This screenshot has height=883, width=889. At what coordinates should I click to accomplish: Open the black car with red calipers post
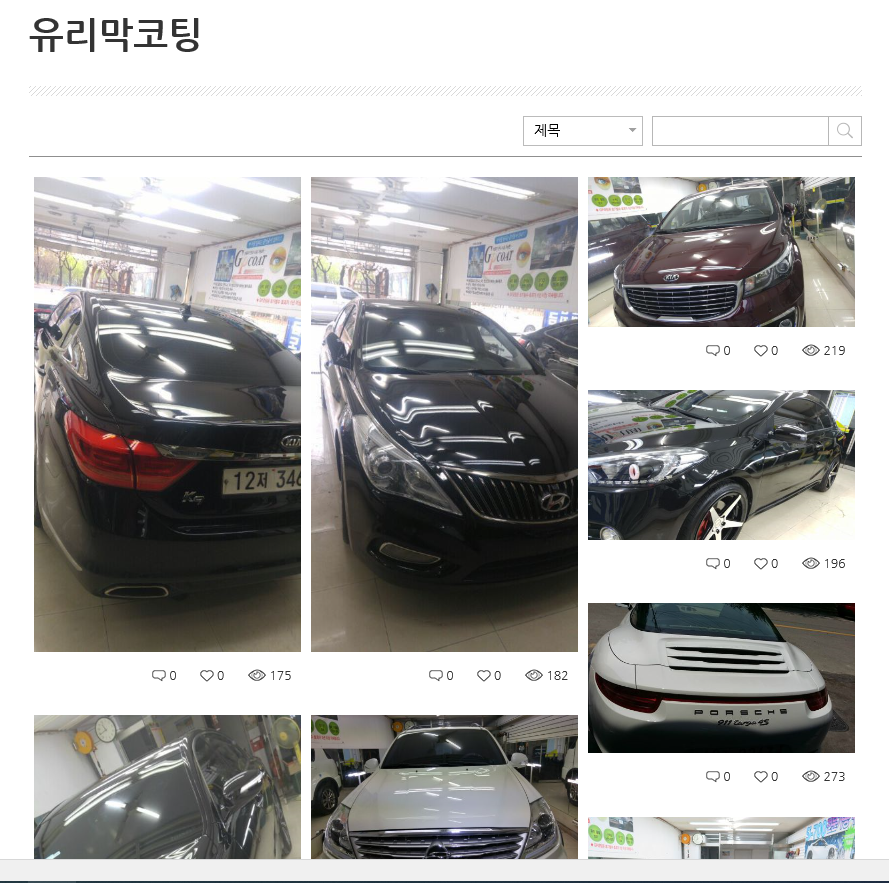tap(721, 465)
